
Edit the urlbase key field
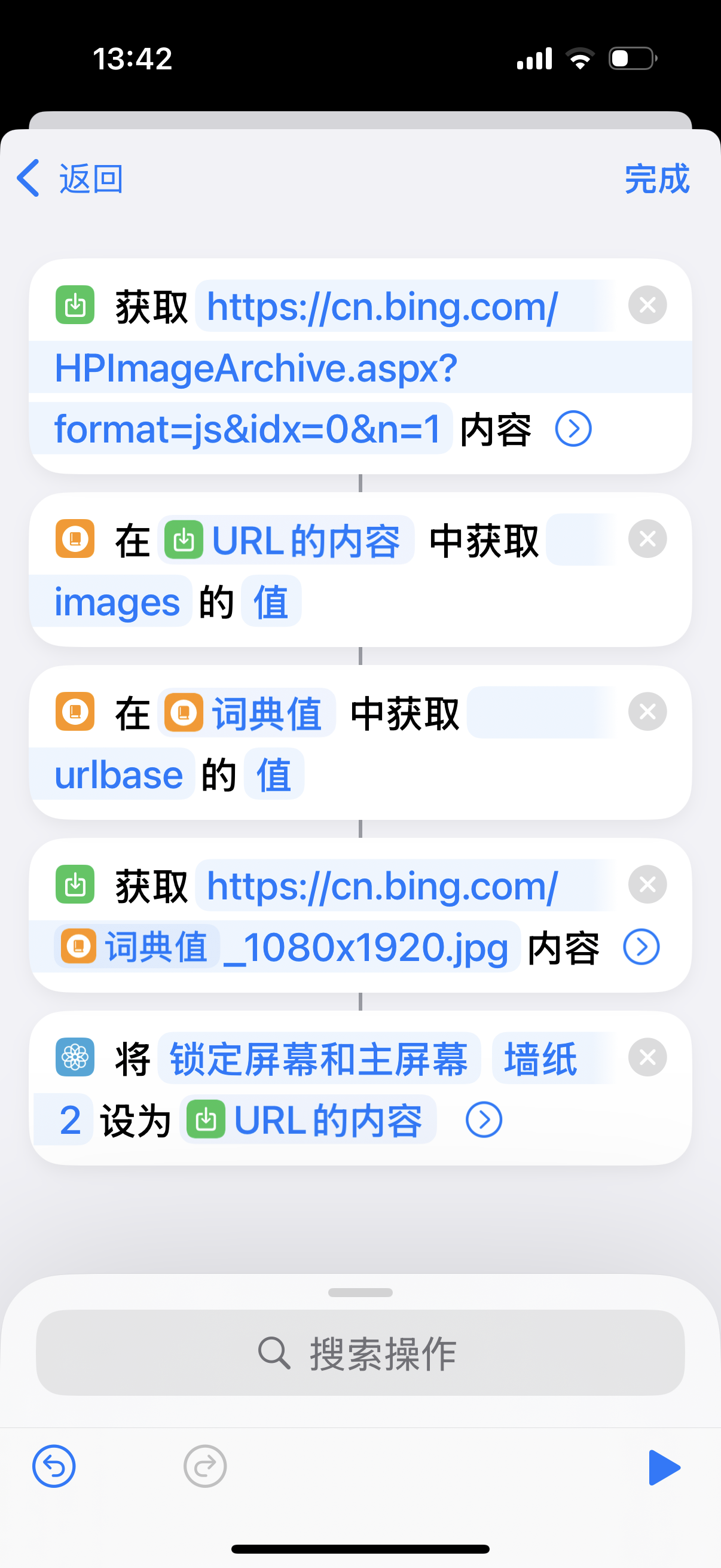tap(118, 774)
